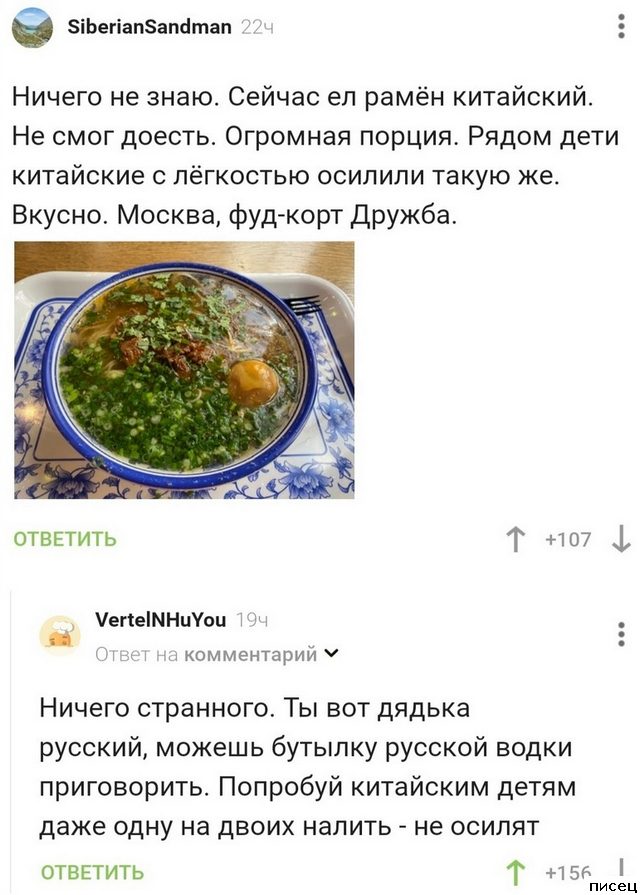Open the ramen photo attachment

(184, 370)
